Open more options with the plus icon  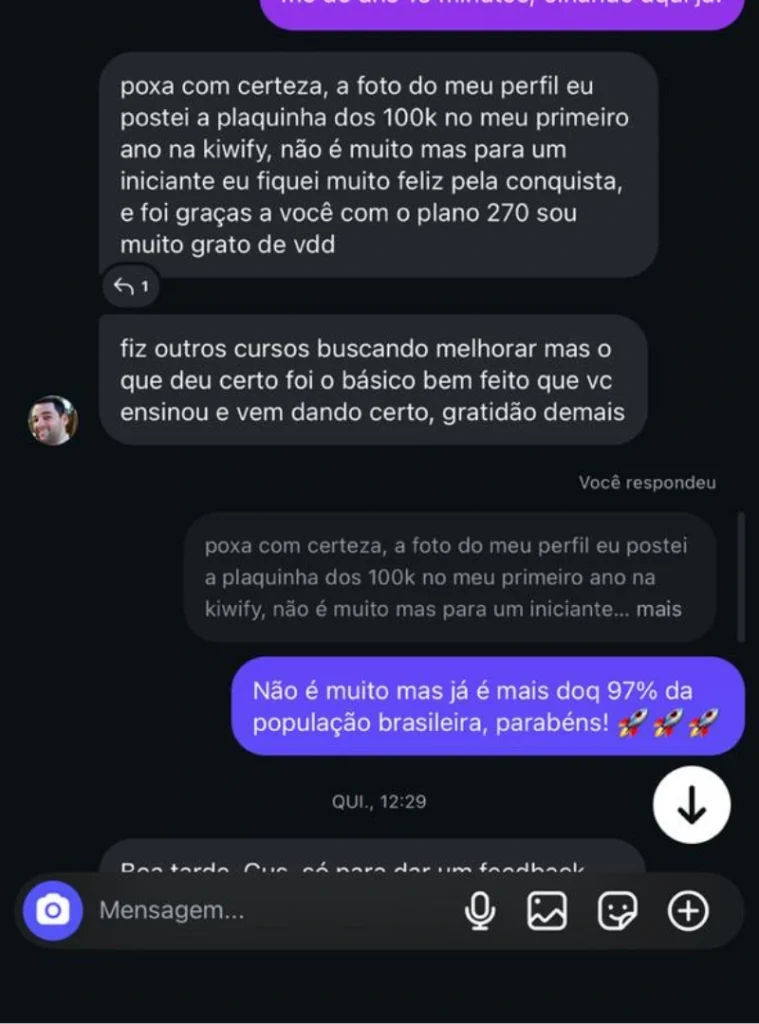688,911
